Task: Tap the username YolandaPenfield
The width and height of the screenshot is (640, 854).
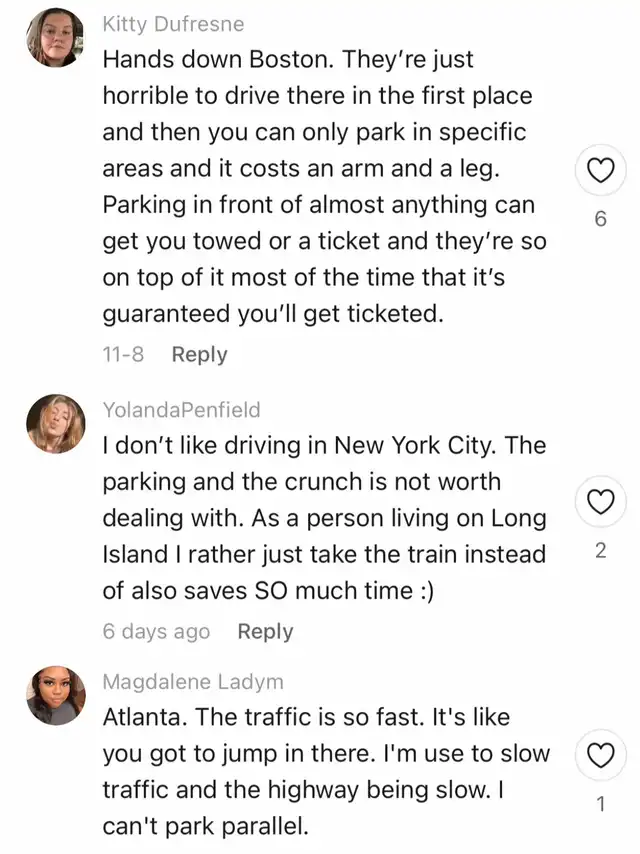Action: tap(181, 408)
